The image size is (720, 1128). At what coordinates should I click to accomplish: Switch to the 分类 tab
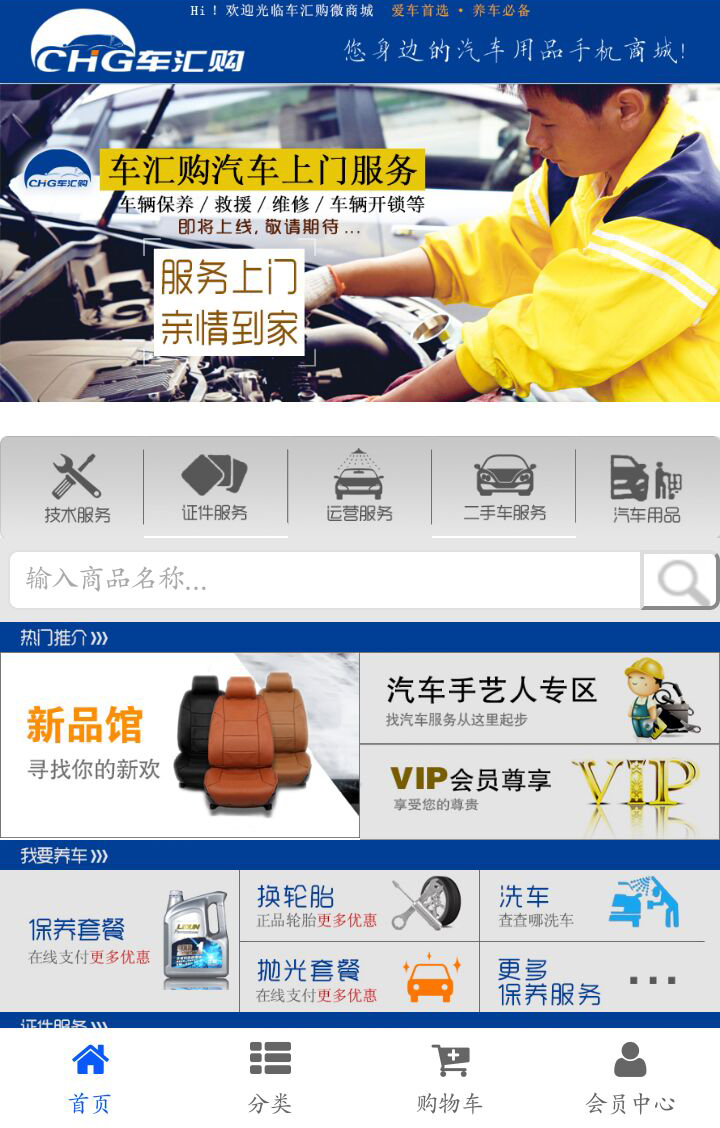tap(270, 1078)
